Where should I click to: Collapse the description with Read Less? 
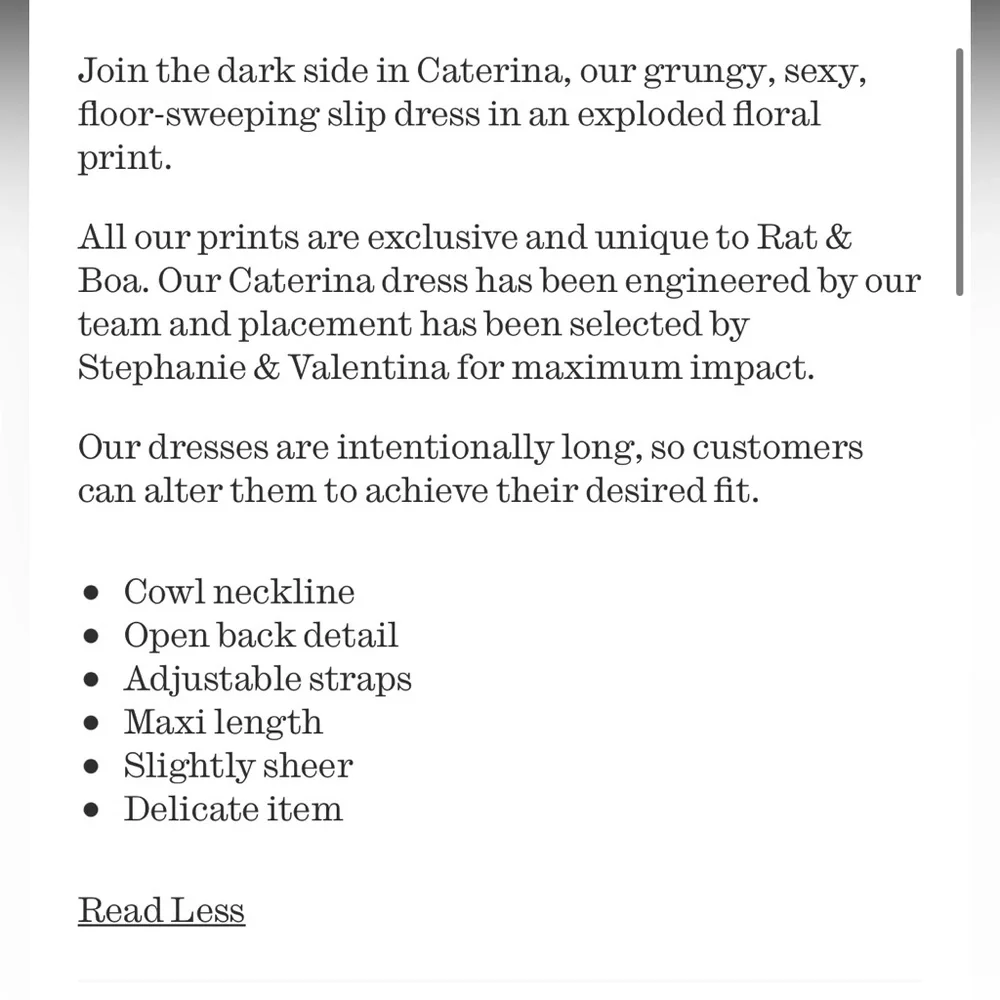coord(161,910)
